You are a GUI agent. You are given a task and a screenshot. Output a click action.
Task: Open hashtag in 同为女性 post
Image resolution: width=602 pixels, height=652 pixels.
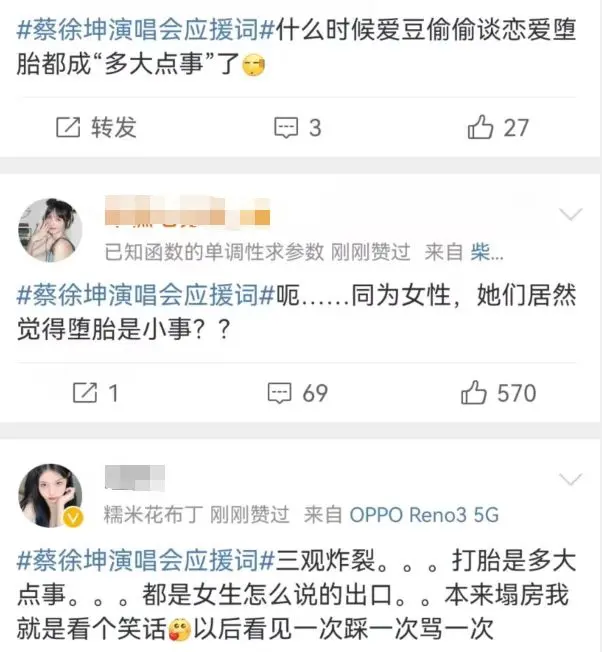(140, 296)
